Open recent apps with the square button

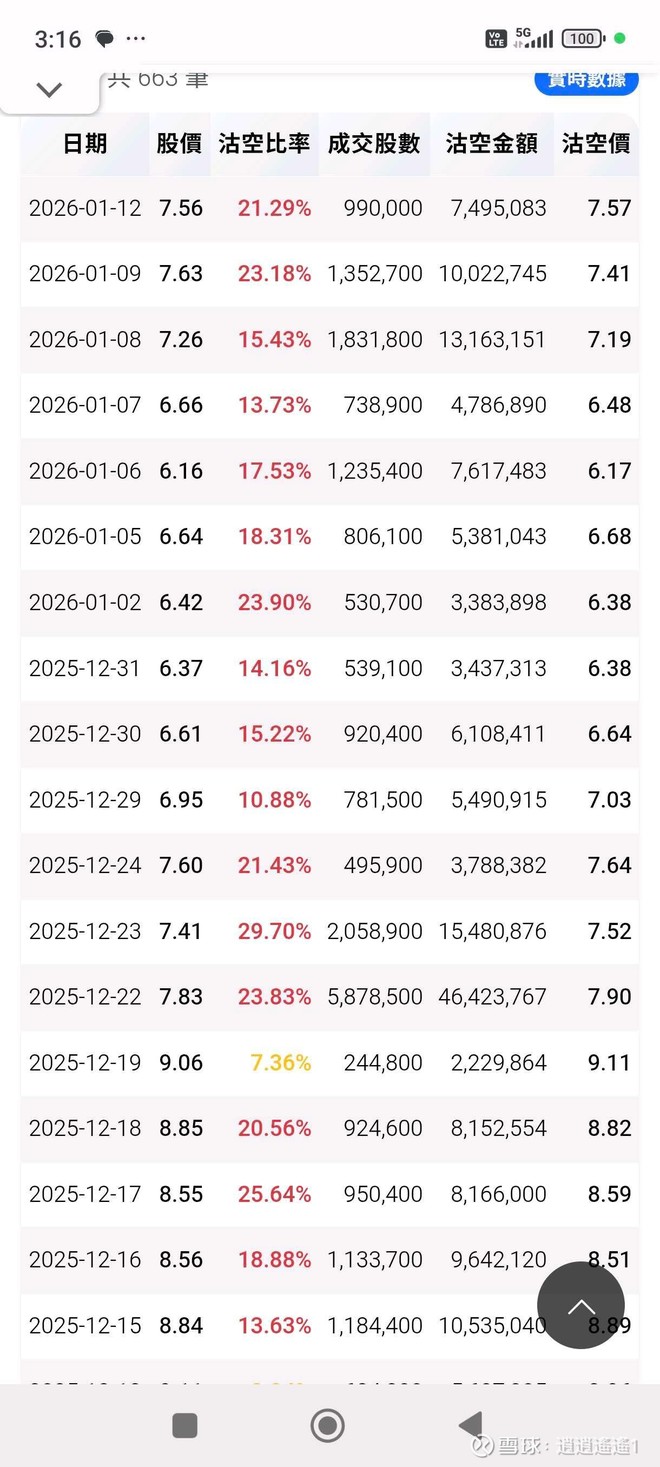tap(185, 1425)
